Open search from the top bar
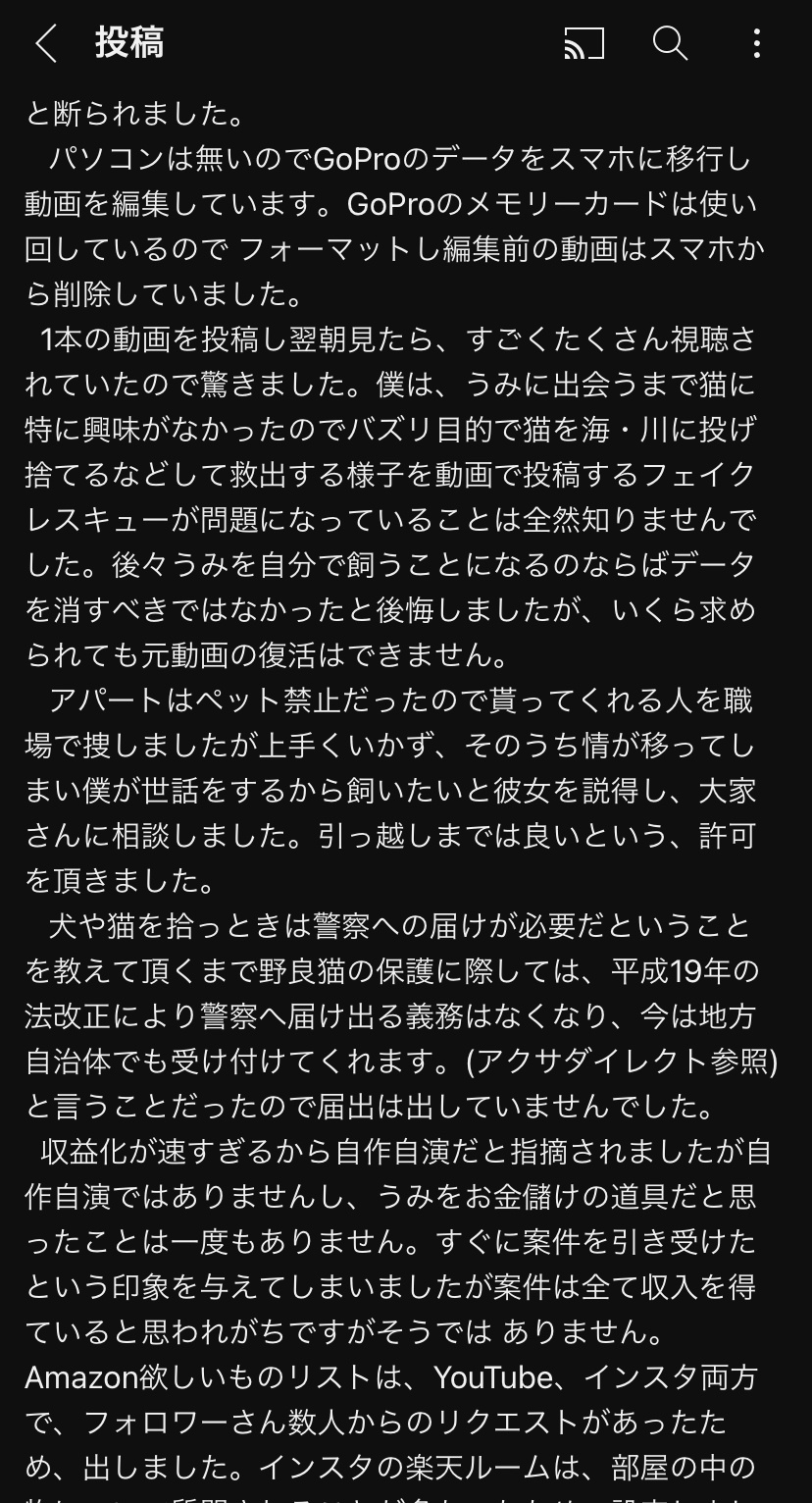 [x=671, y=43]
